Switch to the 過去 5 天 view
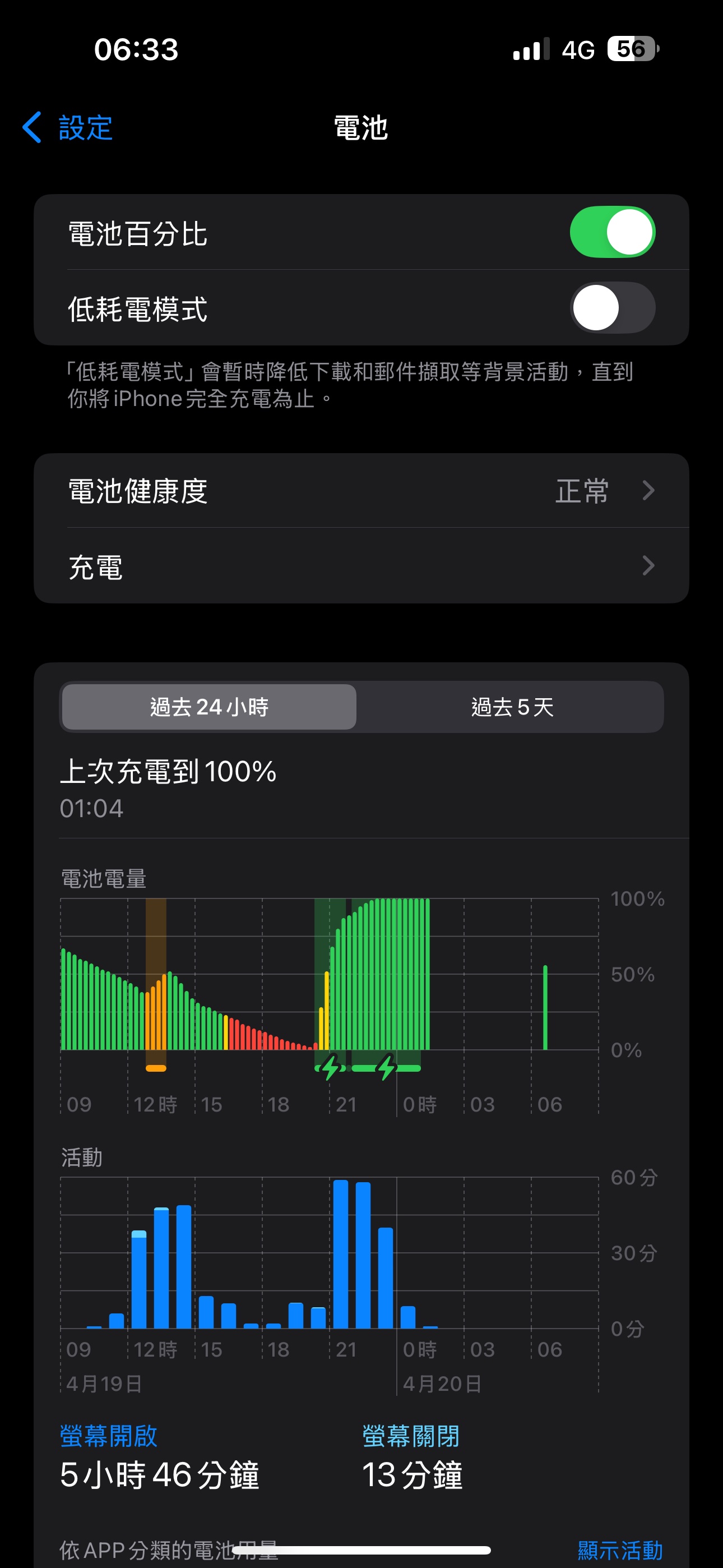Image resolution: width=723 pixels, height=1568 pixels. [x=512, y=707]
